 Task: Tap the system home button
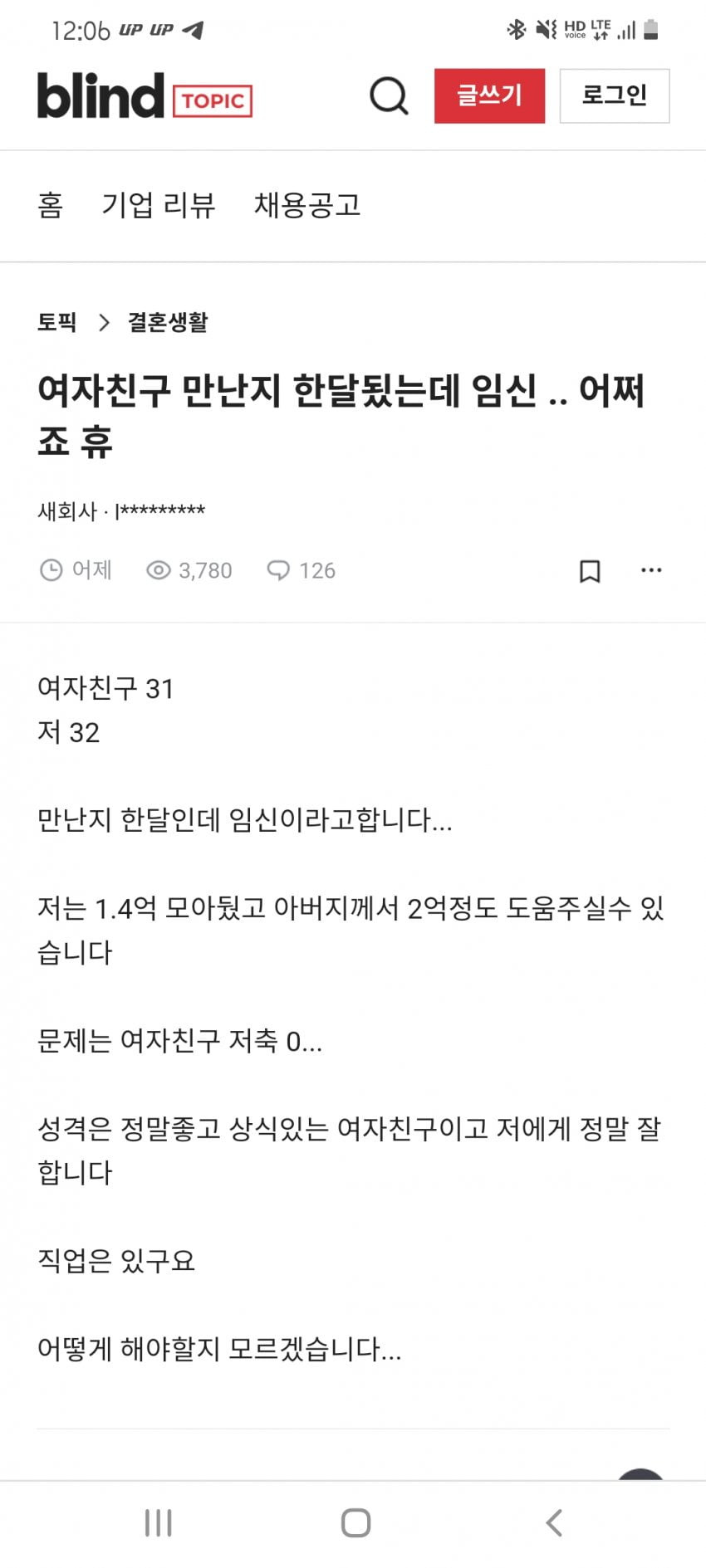pyautogui.click(x=355, y=1522)
